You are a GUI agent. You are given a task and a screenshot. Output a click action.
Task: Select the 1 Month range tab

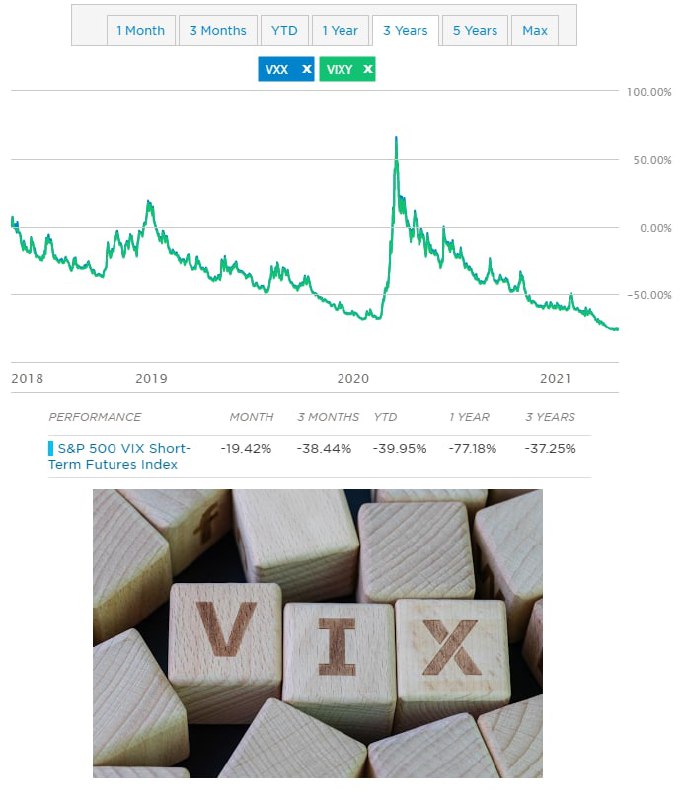(141, 30)
